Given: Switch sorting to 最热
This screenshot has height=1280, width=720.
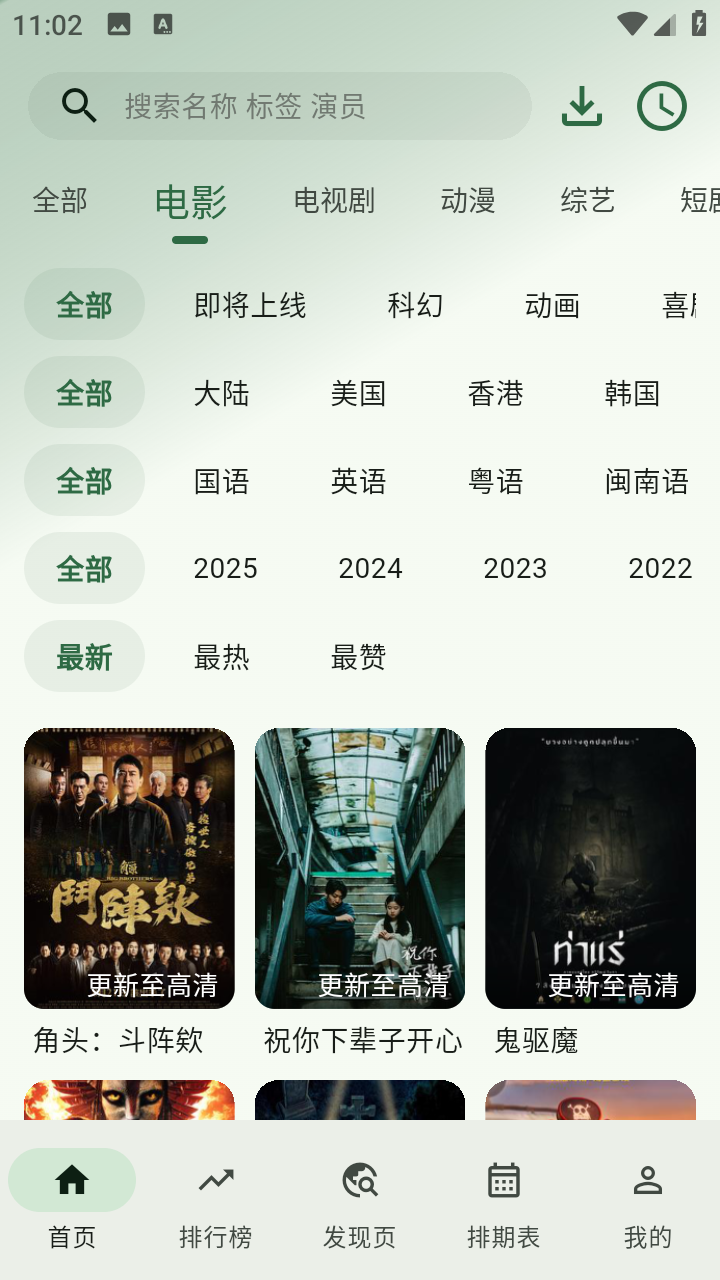Looking at the screenshot, I should (x=222, y=656).
